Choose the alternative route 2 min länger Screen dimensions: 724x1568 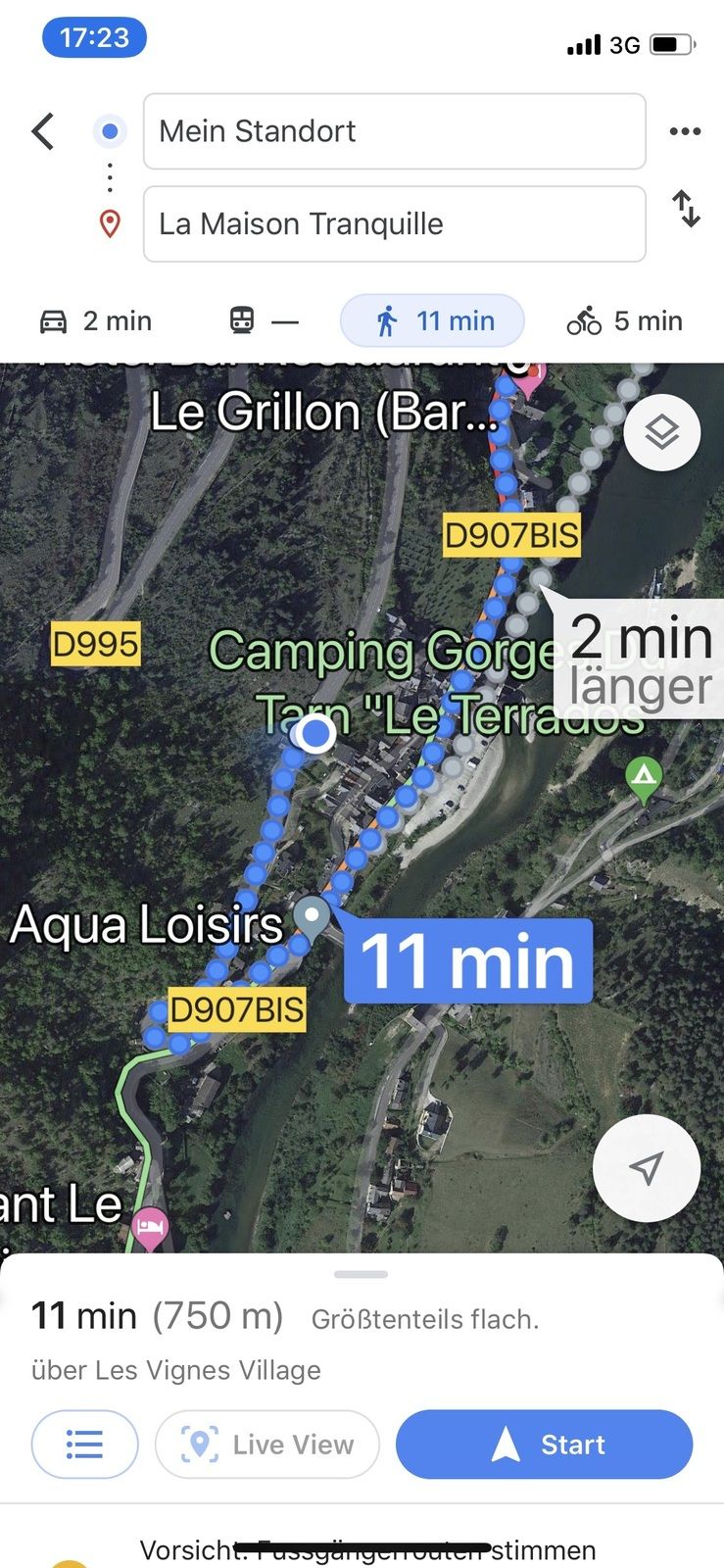pos(638,659)
